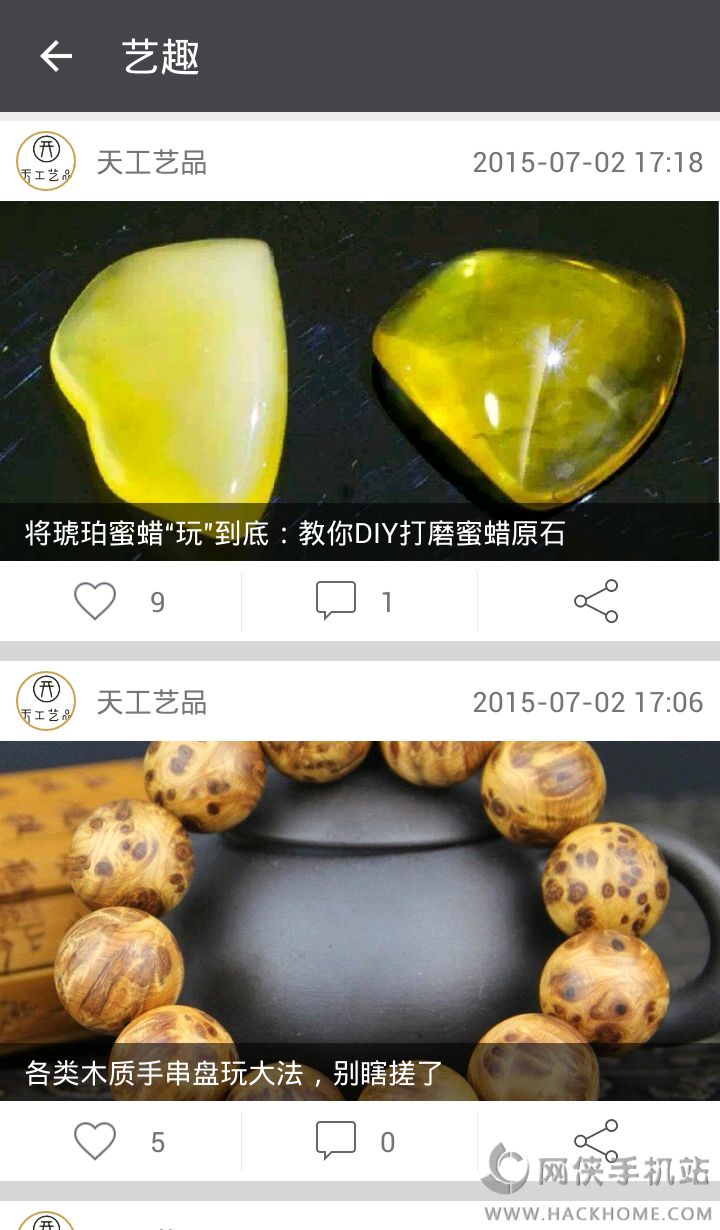720x1230 pixels.
Task: Open the amber DIY polishing article
Action: click(360, 381)
